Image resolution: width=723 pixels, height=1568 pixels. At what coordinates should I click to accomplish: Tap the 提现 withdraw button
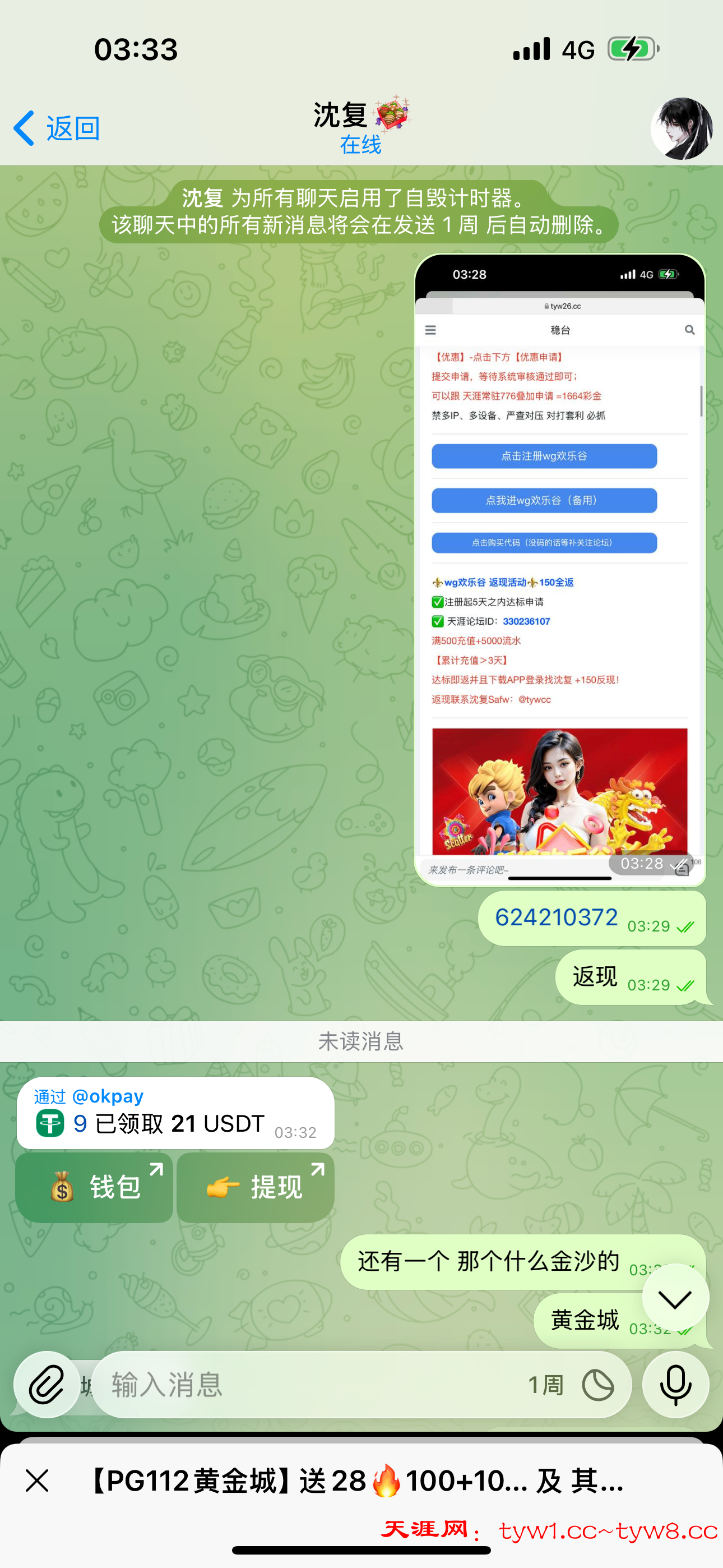pyautogui.click(x=256, y=1187)
